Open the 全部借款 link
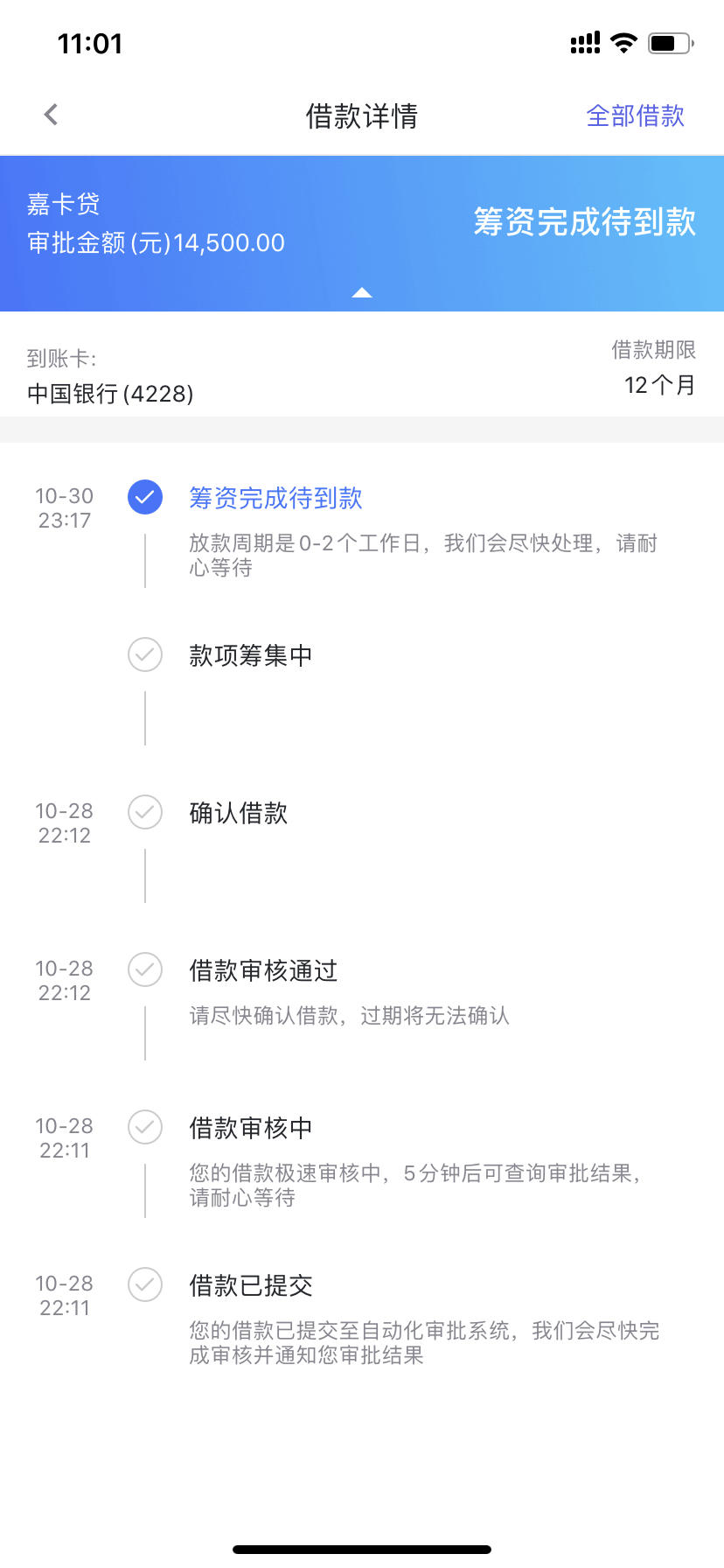The width and height of the screenshot is (724, 1568). point(635,115)
